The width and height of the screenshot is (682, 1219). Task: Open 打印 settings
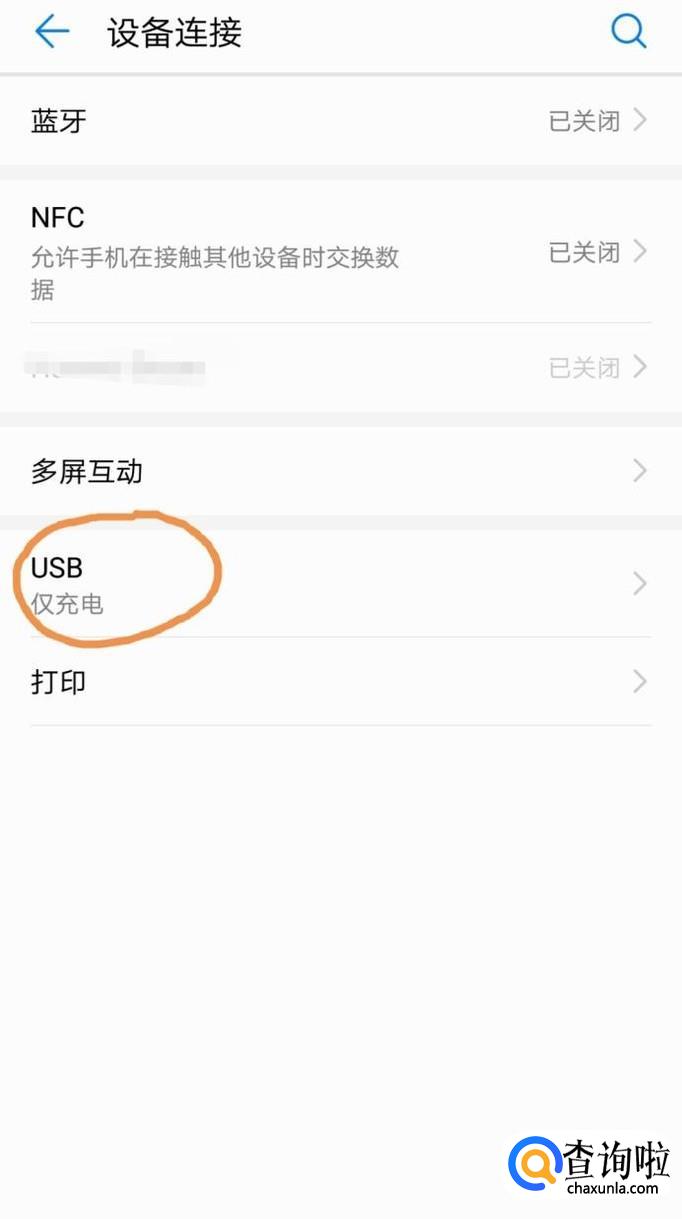(x=340, y=682)
